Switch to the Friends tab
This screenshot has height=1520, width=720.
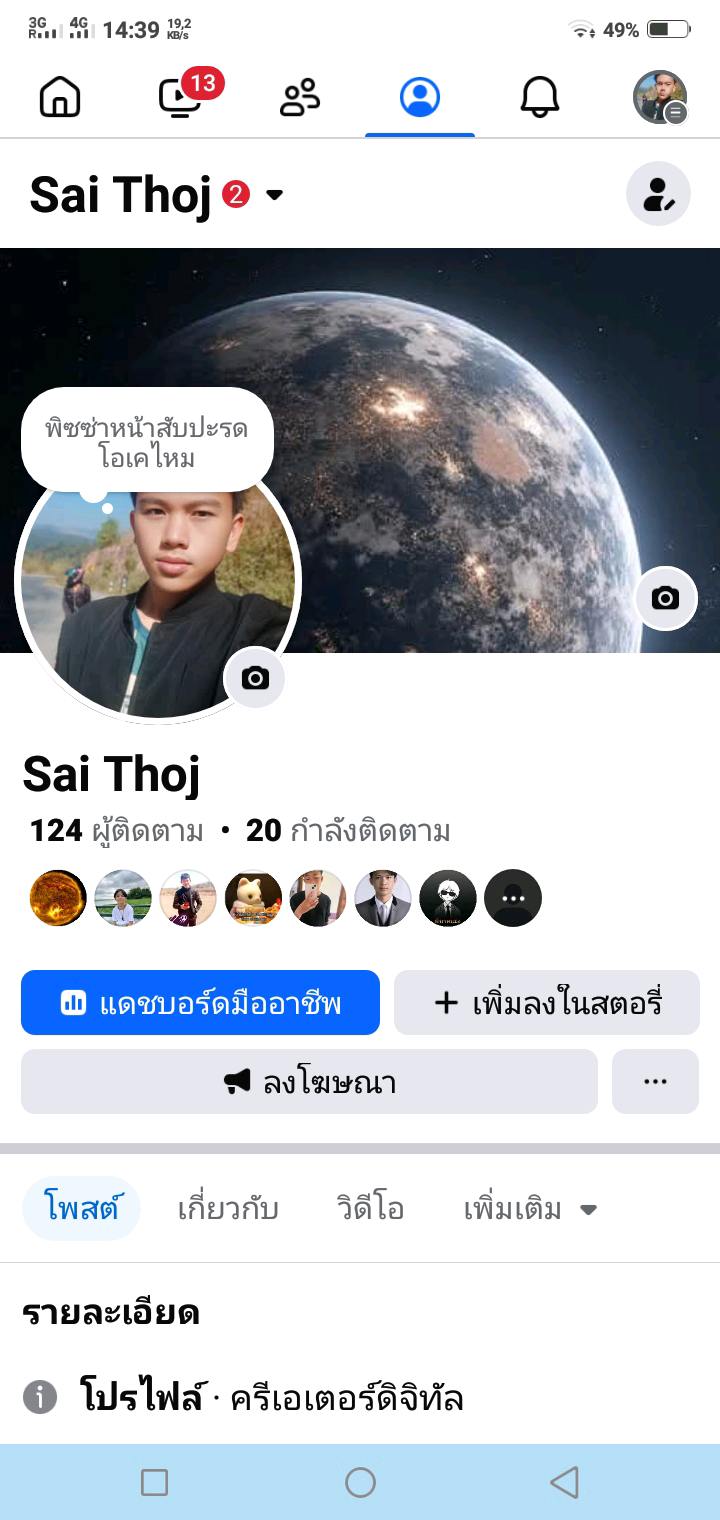coord(300,97)
